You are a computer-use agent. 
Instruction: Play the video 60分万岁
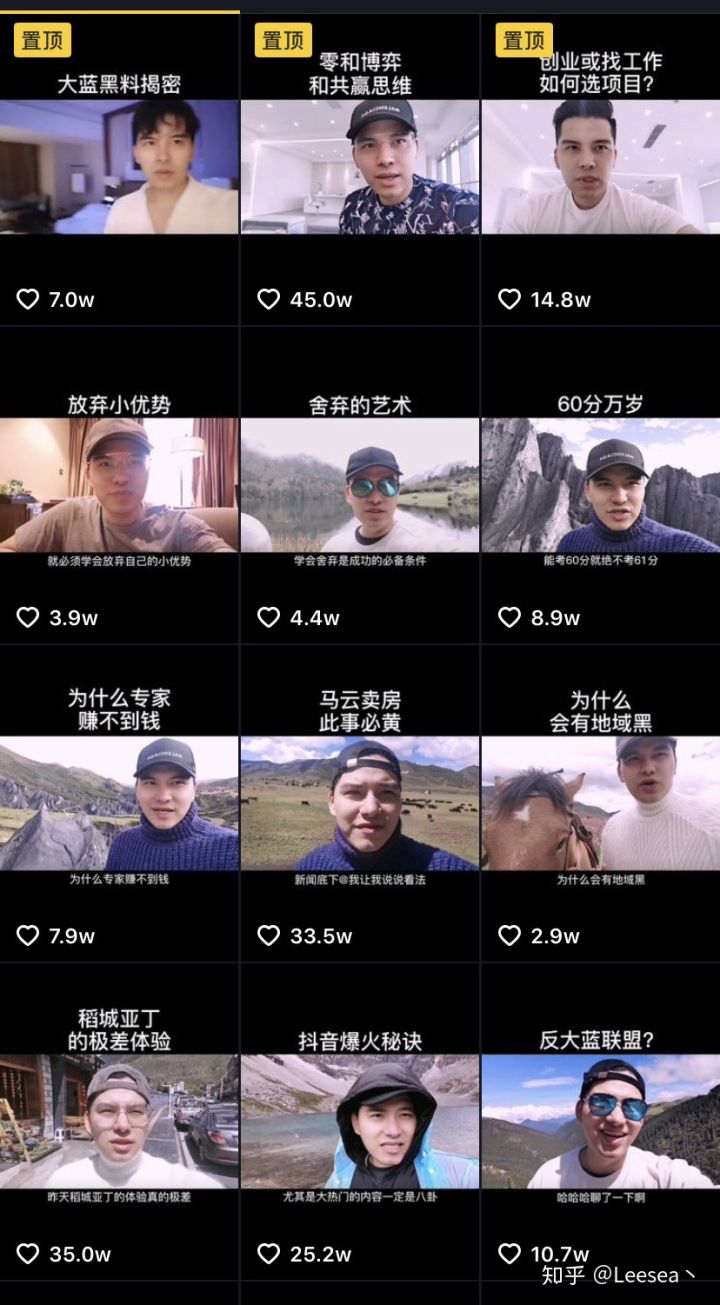coord(600,485)
